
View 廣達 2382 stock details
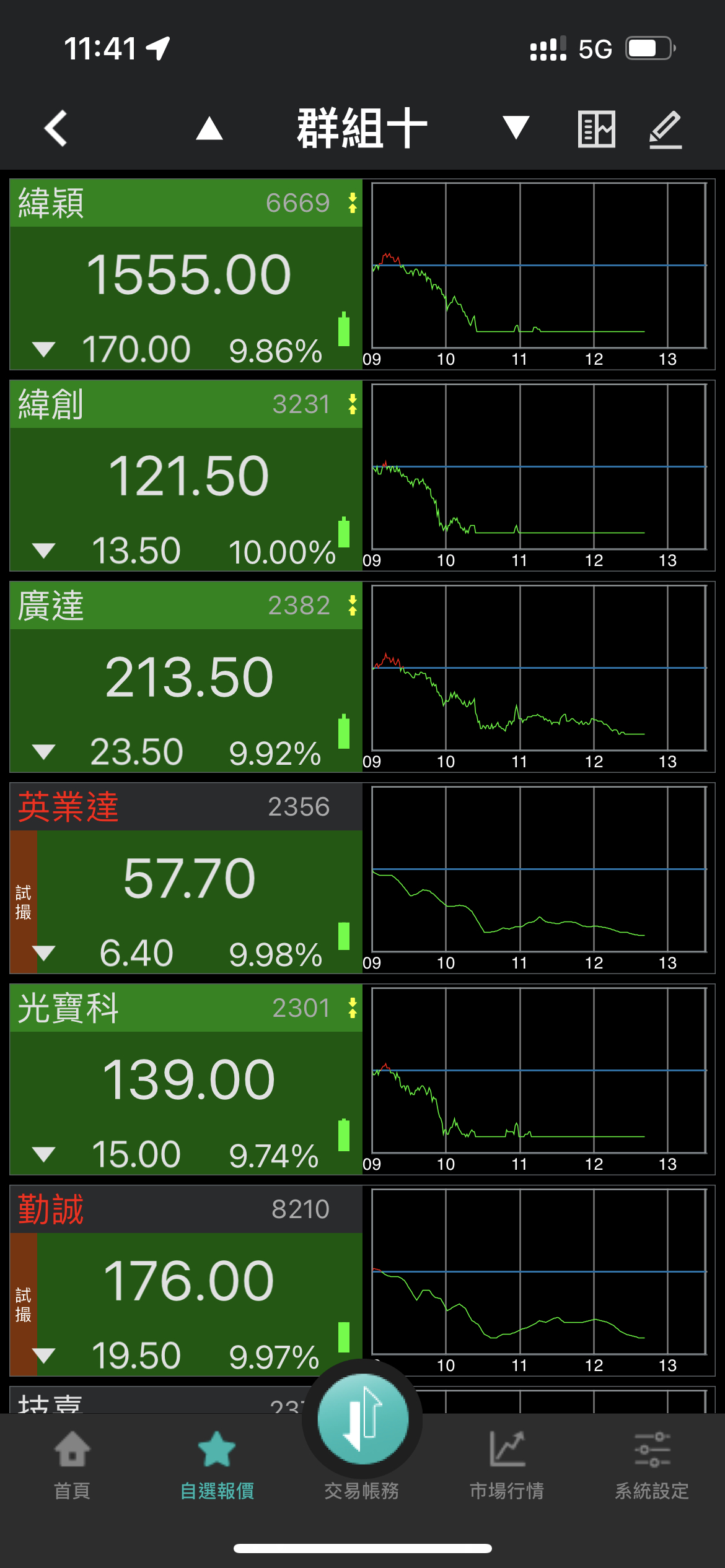(x=186, y=677)
